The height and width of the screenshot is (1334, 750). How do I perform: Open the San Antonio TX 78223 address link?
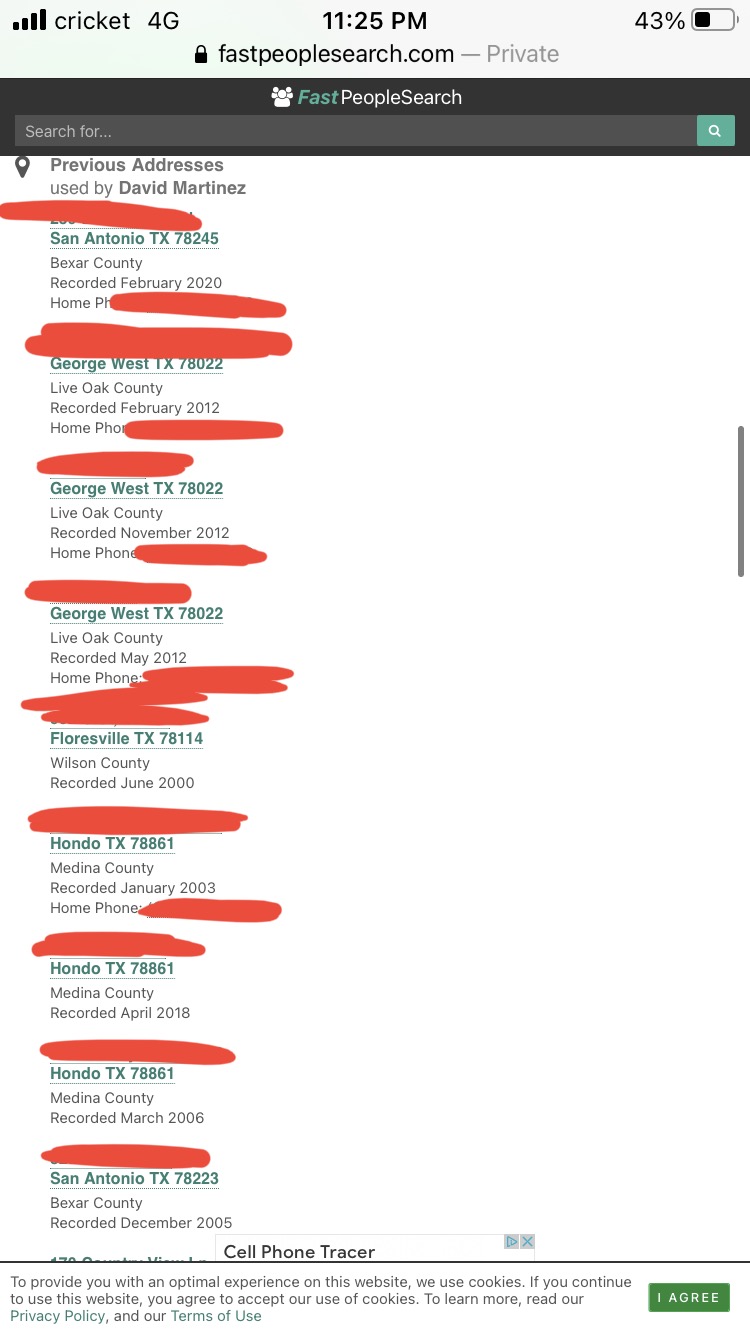coord(135,1179)
